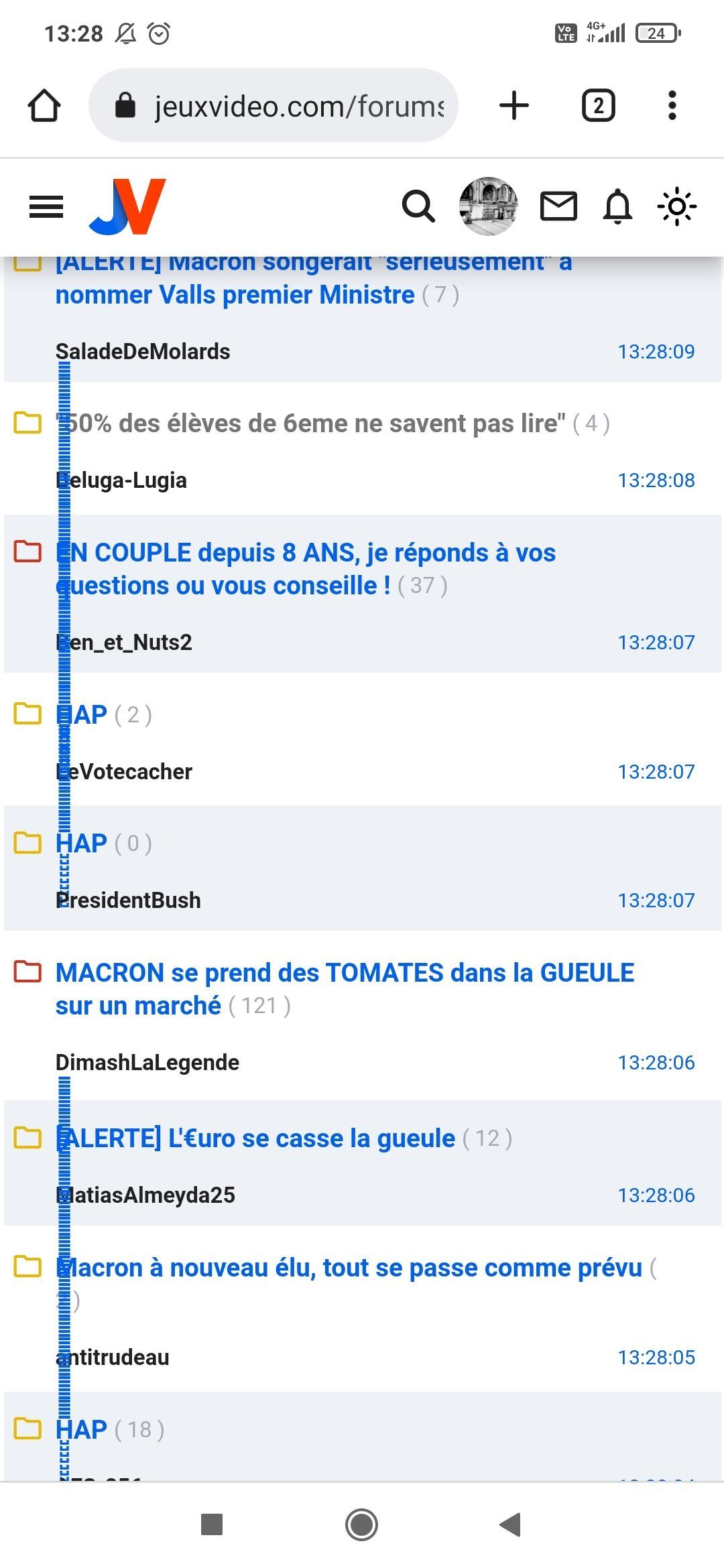724x1568 pixels.
Task: Open the Macron à nouveau élu topic
Action: point(349,1268)
